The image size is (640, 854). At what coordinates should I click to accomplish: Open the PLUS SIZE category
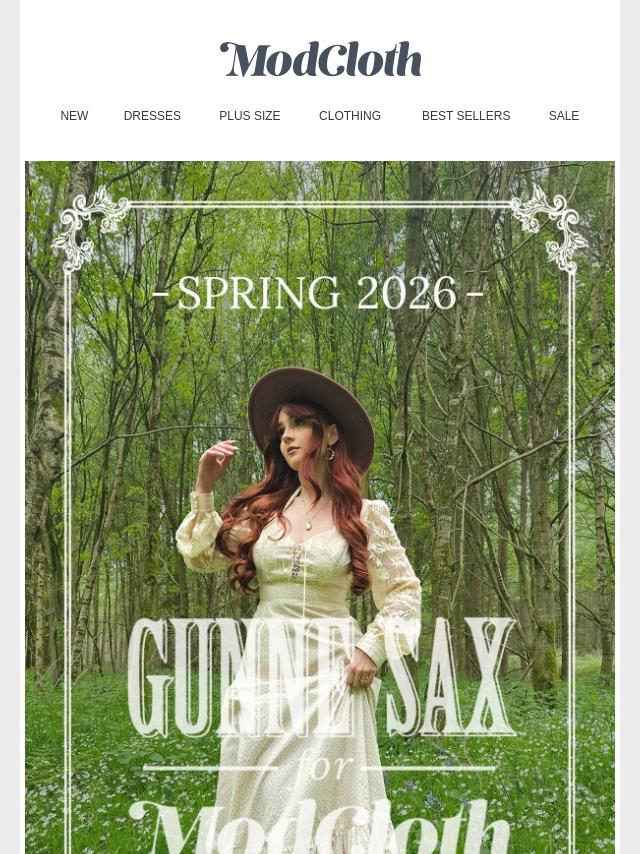click(x=250, y=116)
